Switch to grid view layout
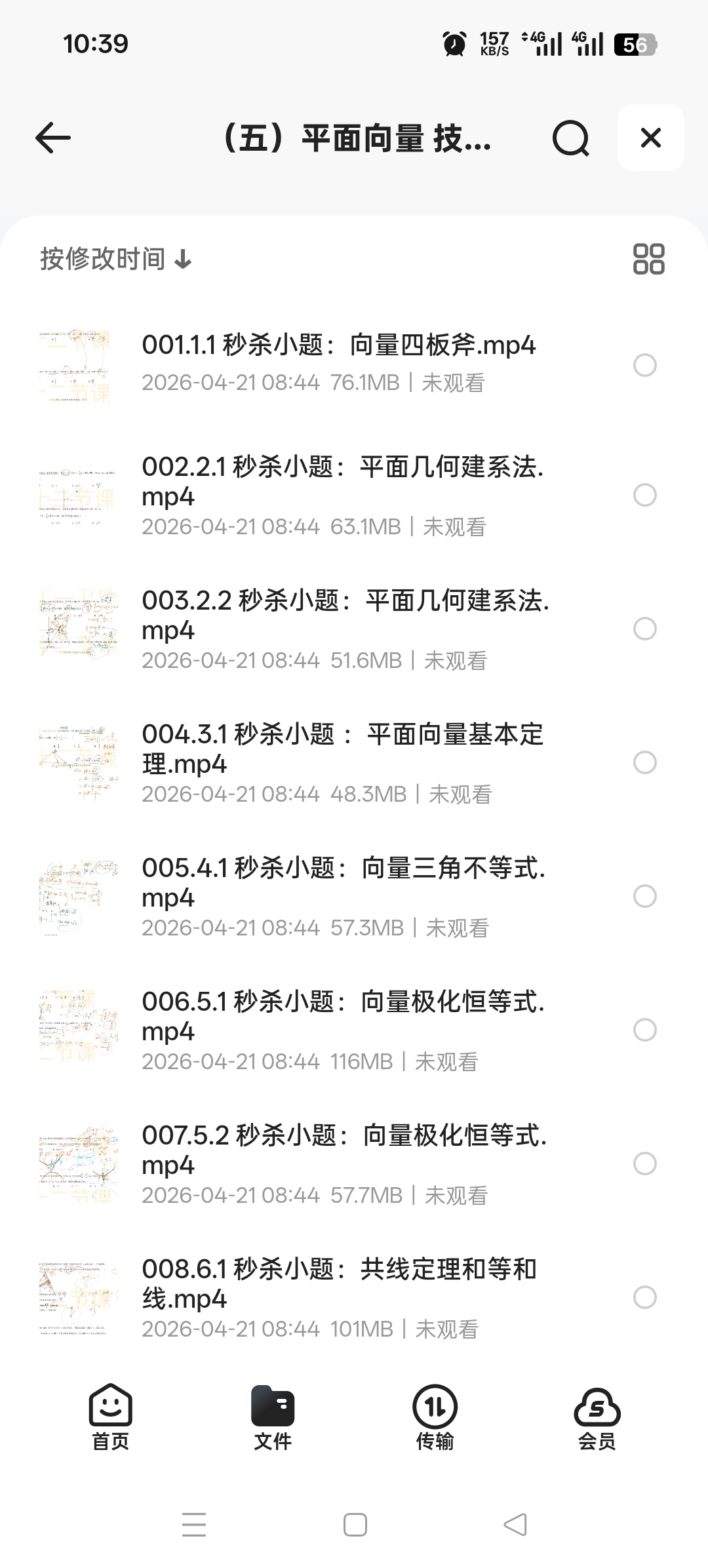The width and height of the screenshot is (708, 1568). [x=648, y=260]
